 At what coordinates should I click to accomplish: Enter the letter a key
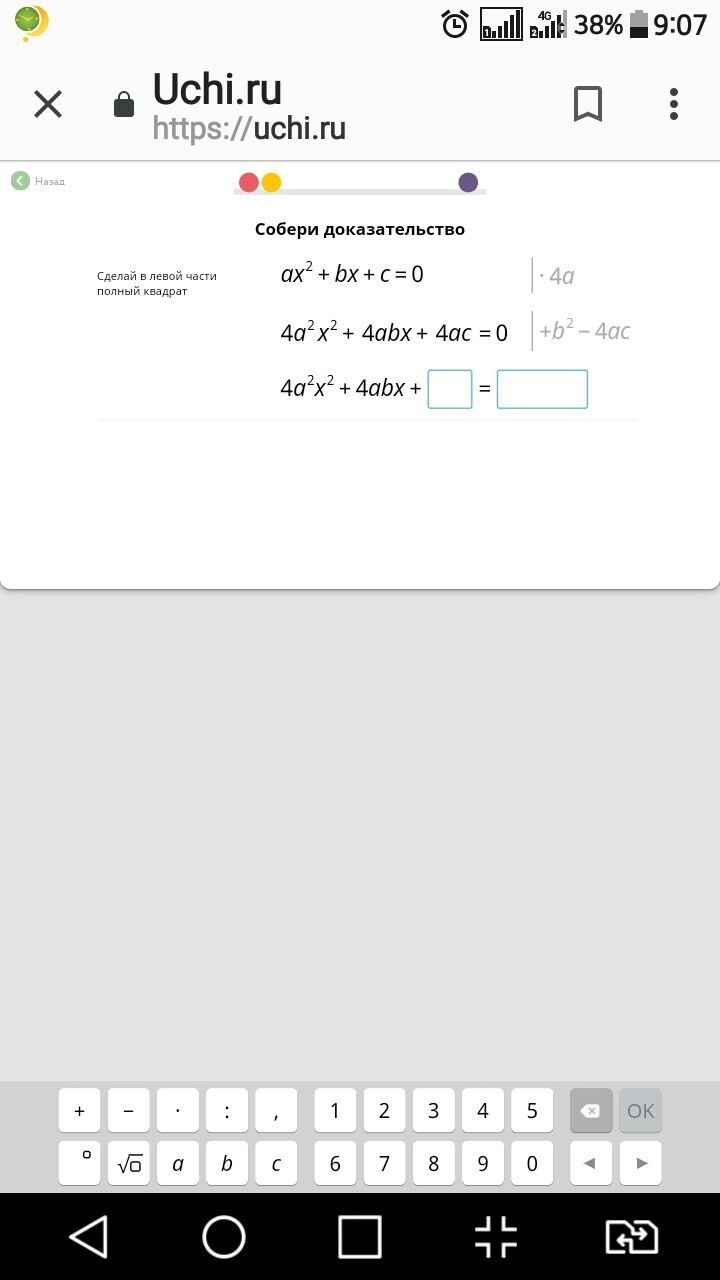(178, 1163)
